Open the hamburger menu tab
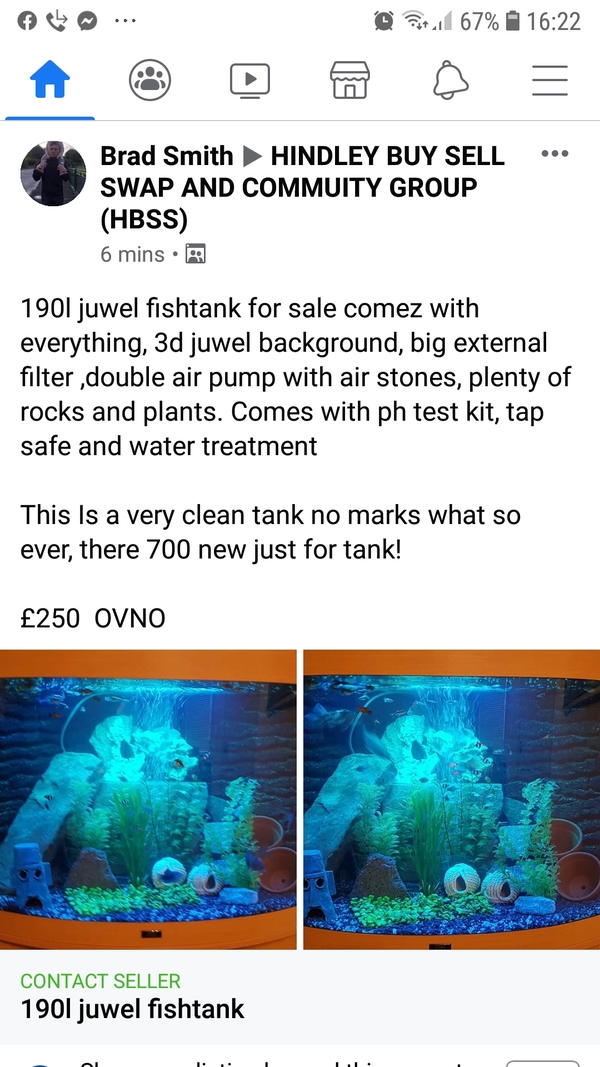Screen dimensions: 600x1067 550,80
